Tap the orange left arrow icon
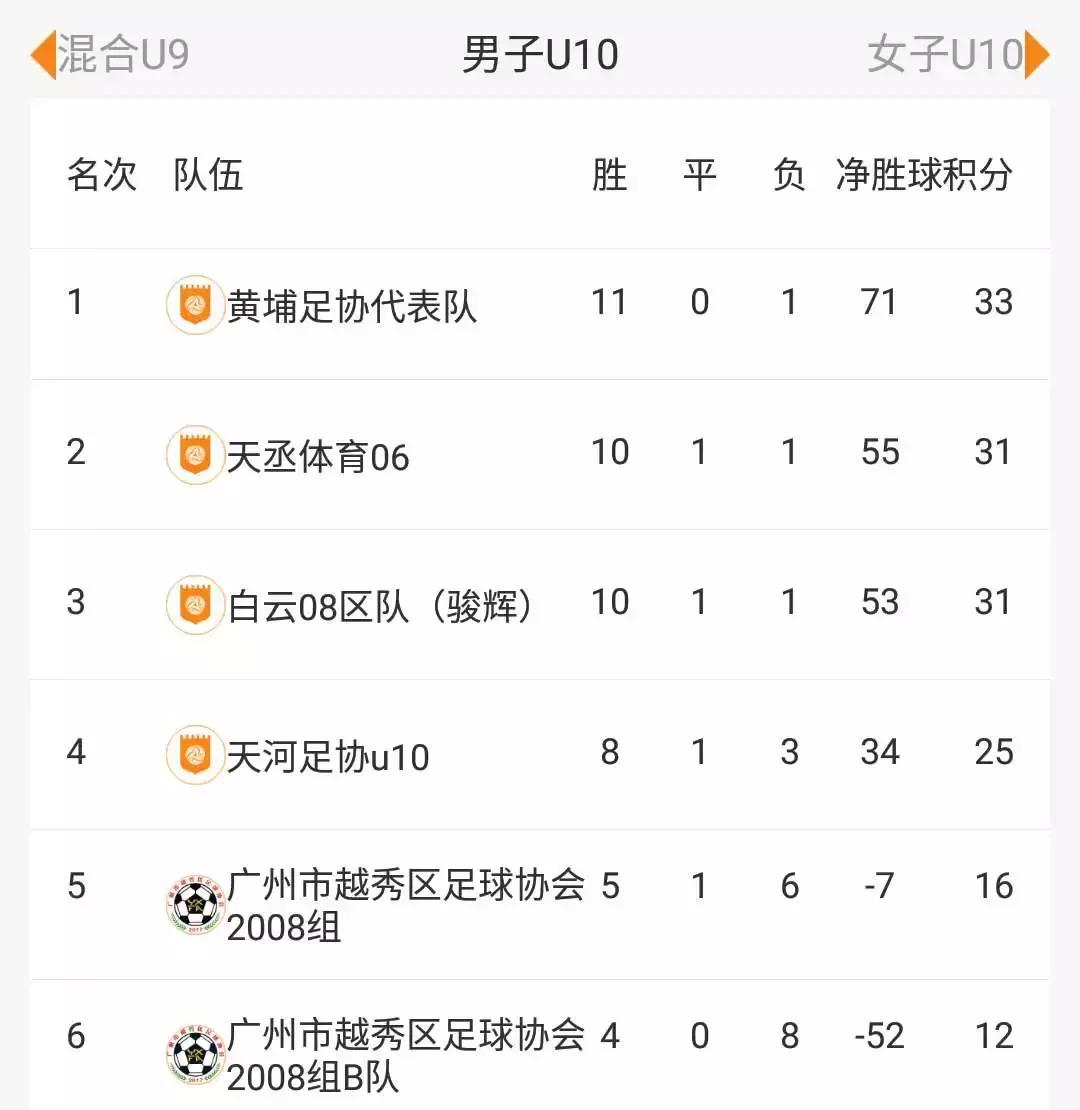The width and height of the screenshot is (1080, 1110). coord(42,55)
